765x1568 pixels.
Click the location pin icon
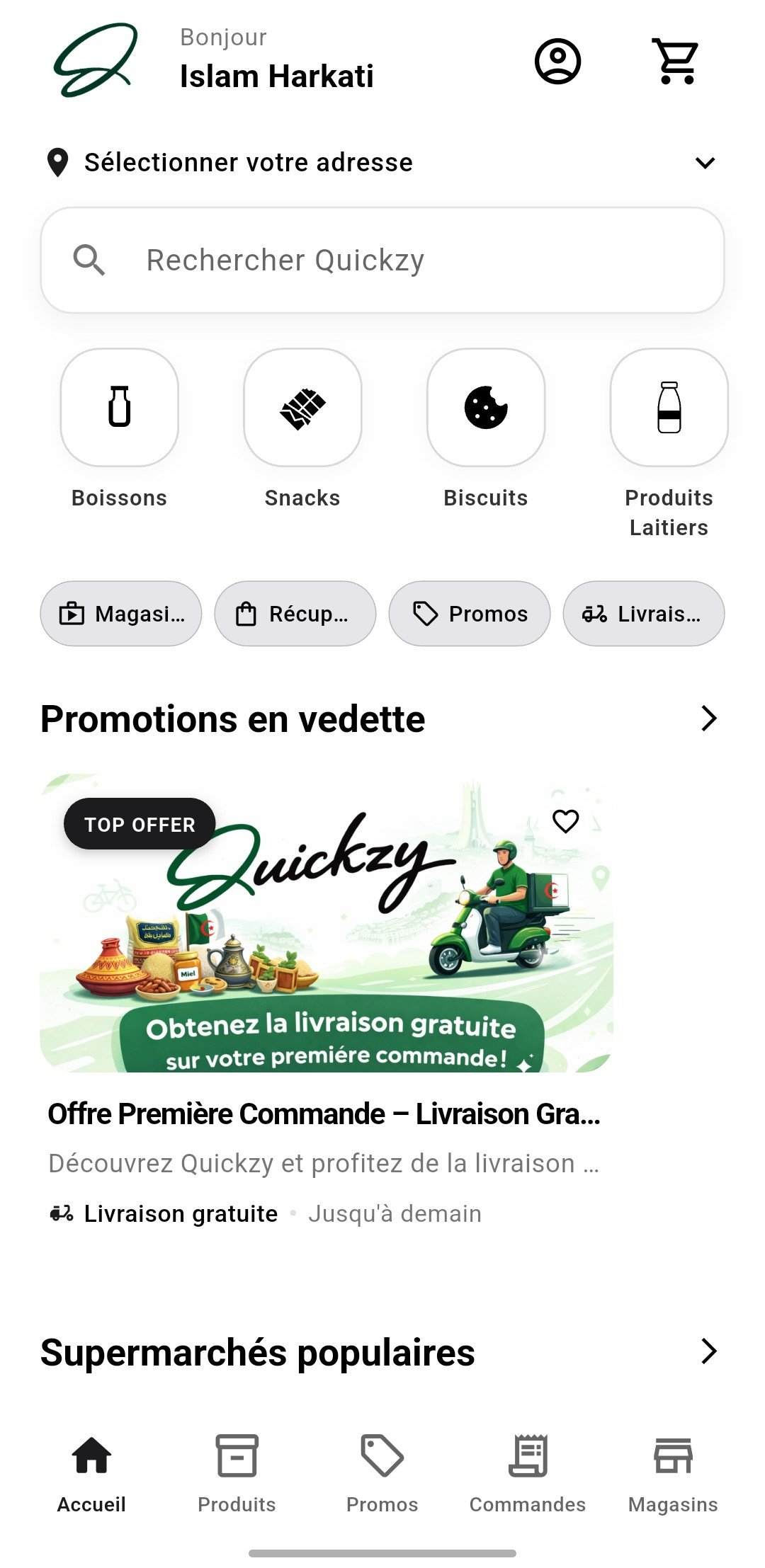tap(56, 161)
